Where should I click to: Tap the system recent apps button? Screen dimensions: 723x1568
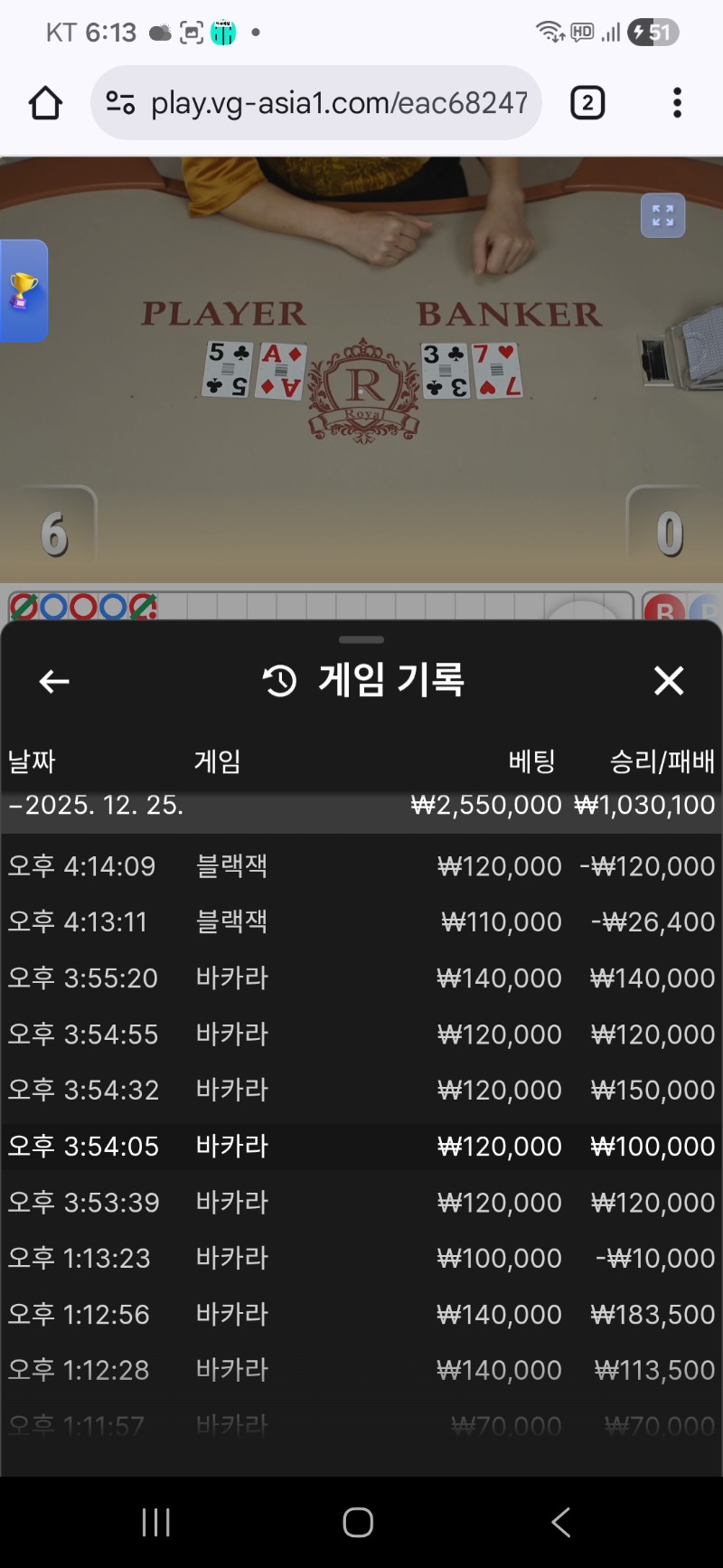(156, 1523)
